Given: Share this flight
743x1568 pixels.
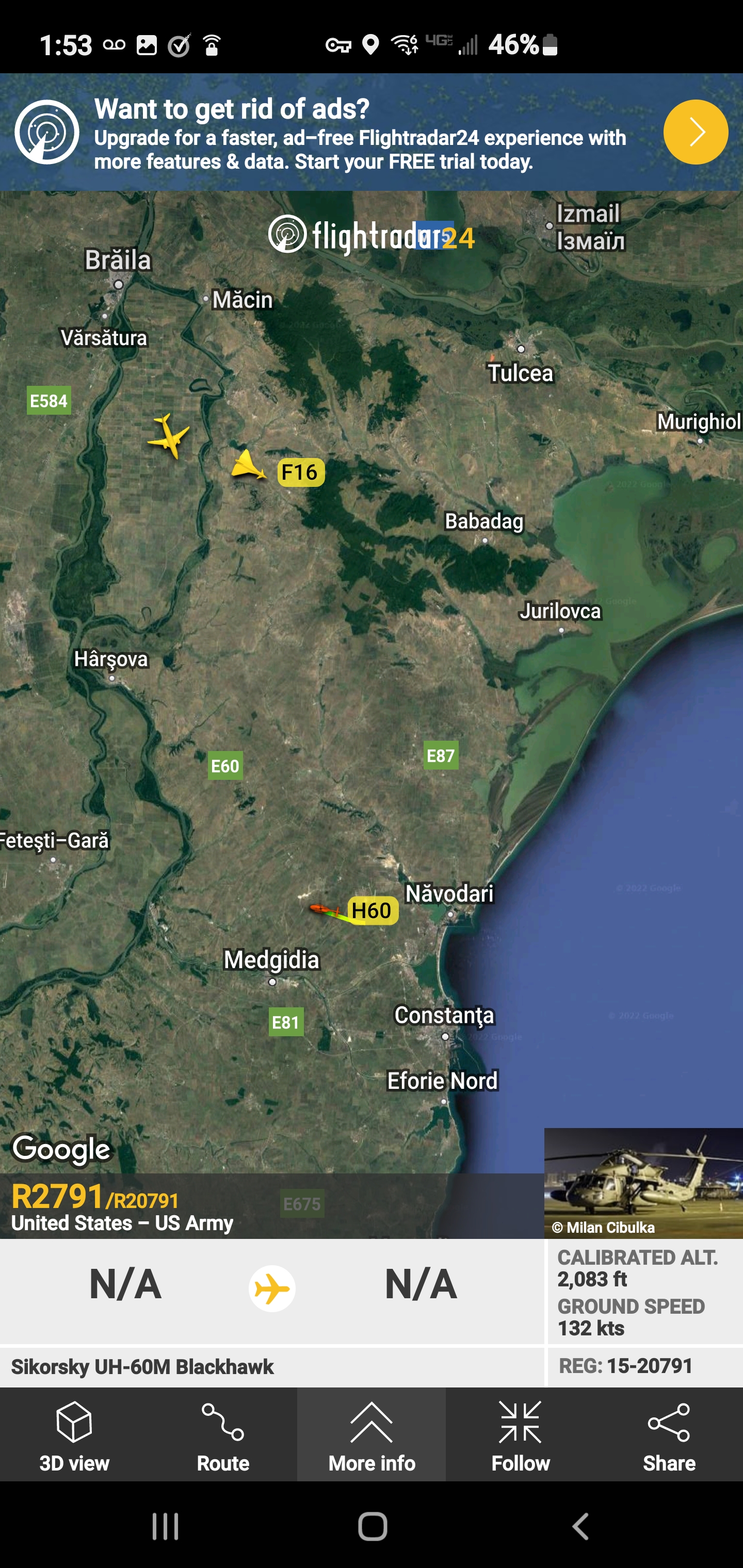Looking at the screenshot, I should (x=669, y=1435).
